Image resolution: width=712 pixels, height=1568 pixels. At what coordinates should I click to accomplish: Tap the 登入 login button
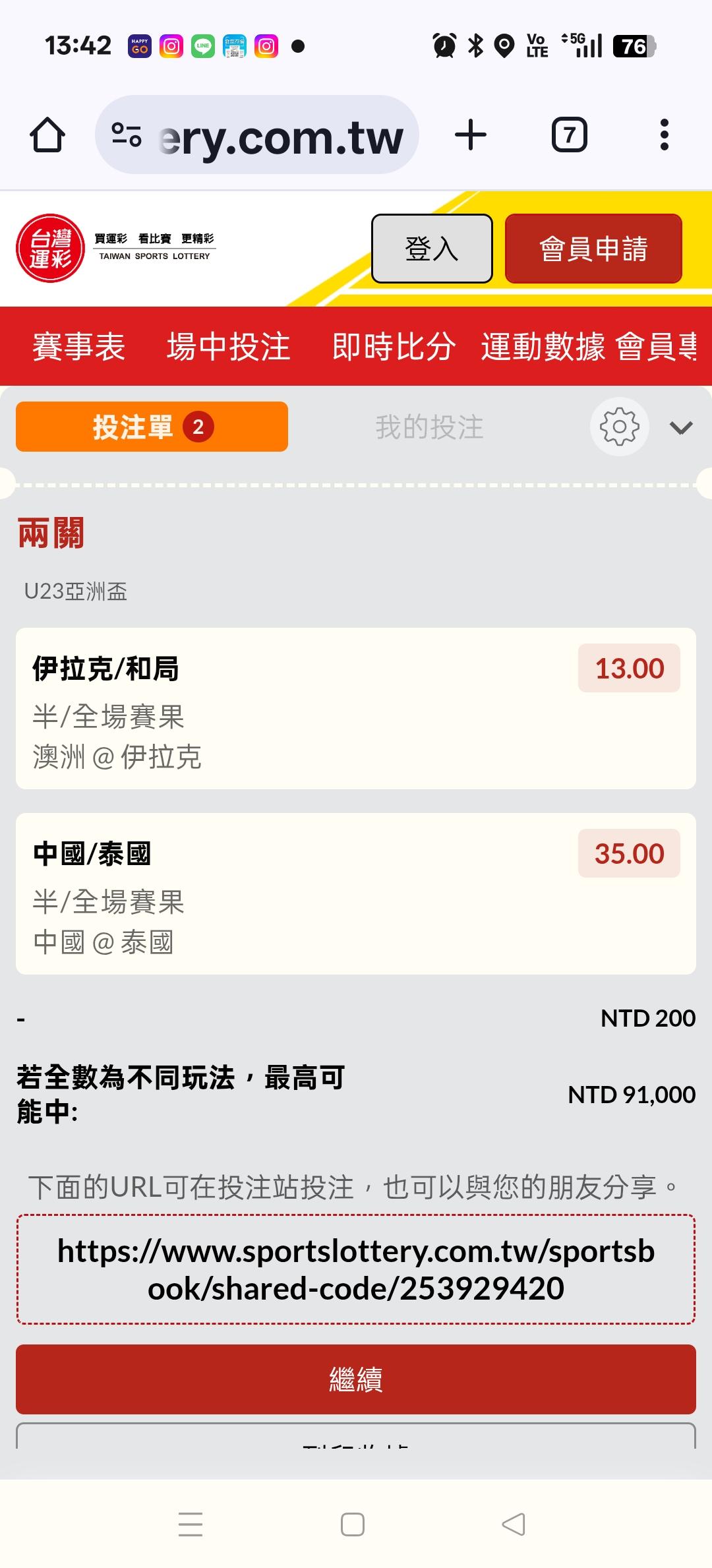[x=432, y=249]
